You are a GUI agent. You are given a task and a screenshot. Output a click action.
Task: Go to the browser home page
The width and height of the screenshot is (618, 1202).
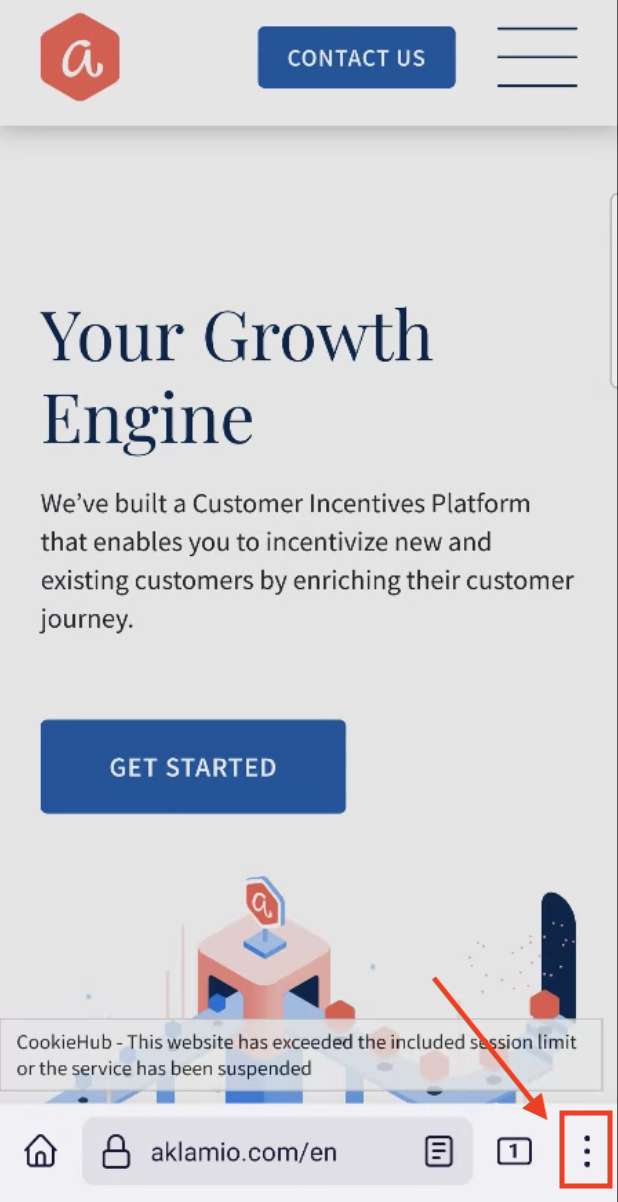coord(40,1152)
